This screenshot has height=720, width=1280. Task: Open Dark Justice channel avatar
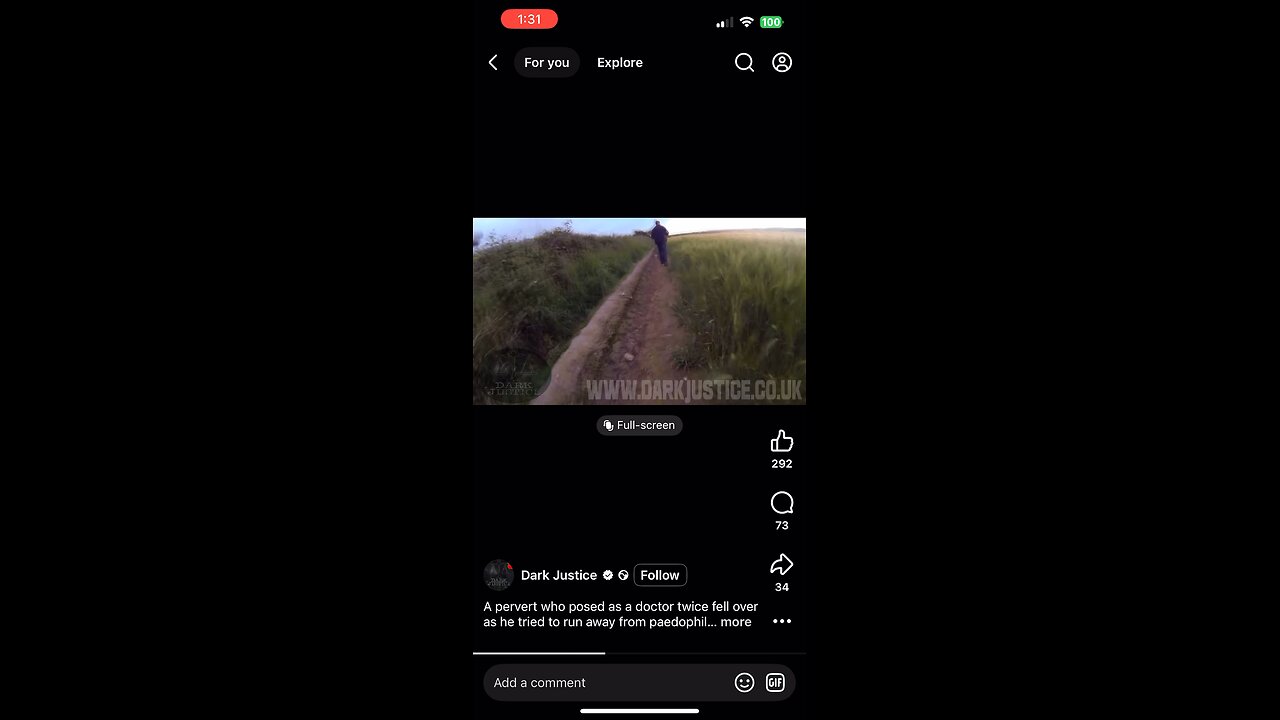point(498,575)
